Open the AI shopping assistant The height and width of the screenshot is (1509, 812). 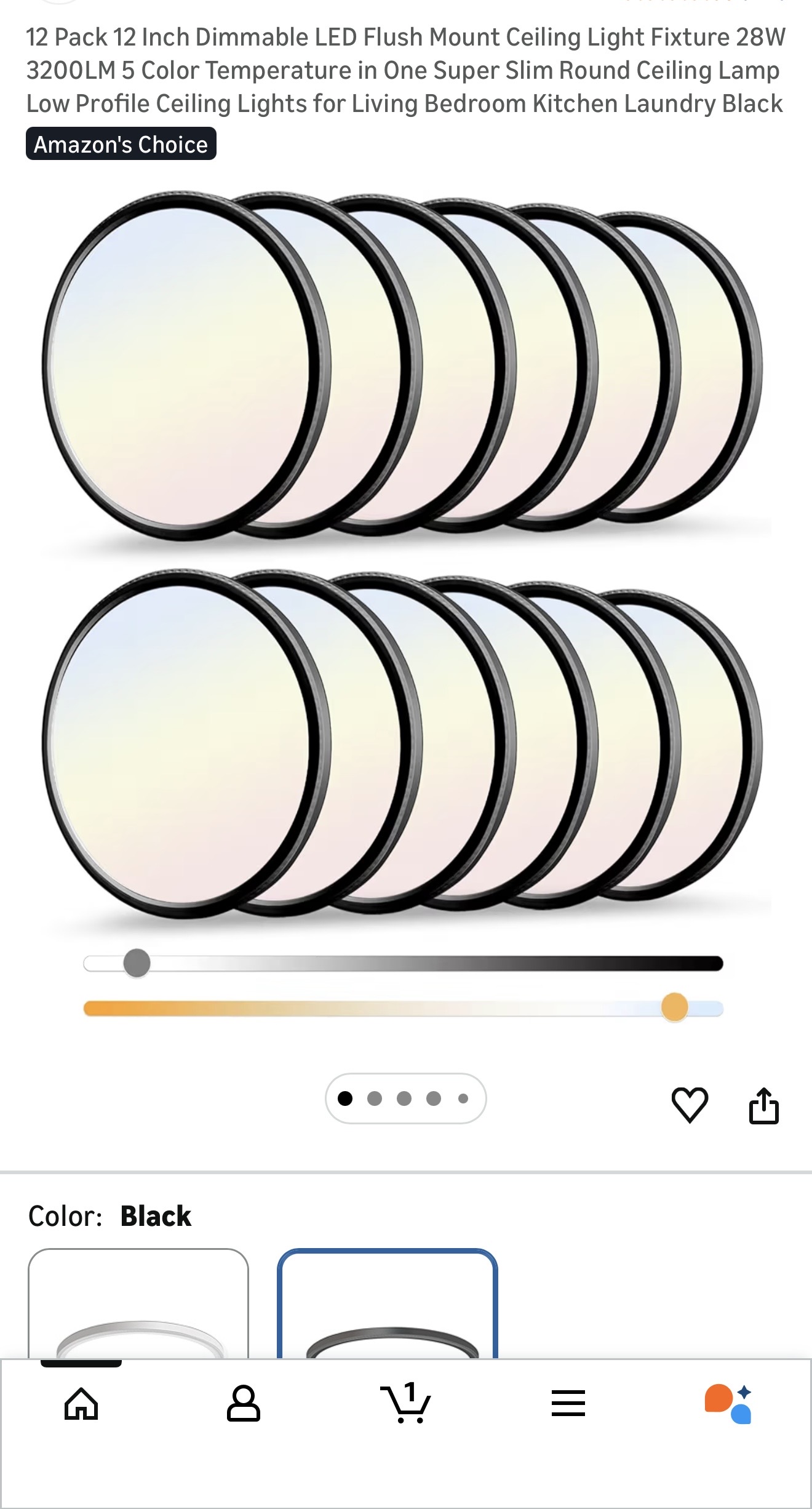[x=728, y=1404]
